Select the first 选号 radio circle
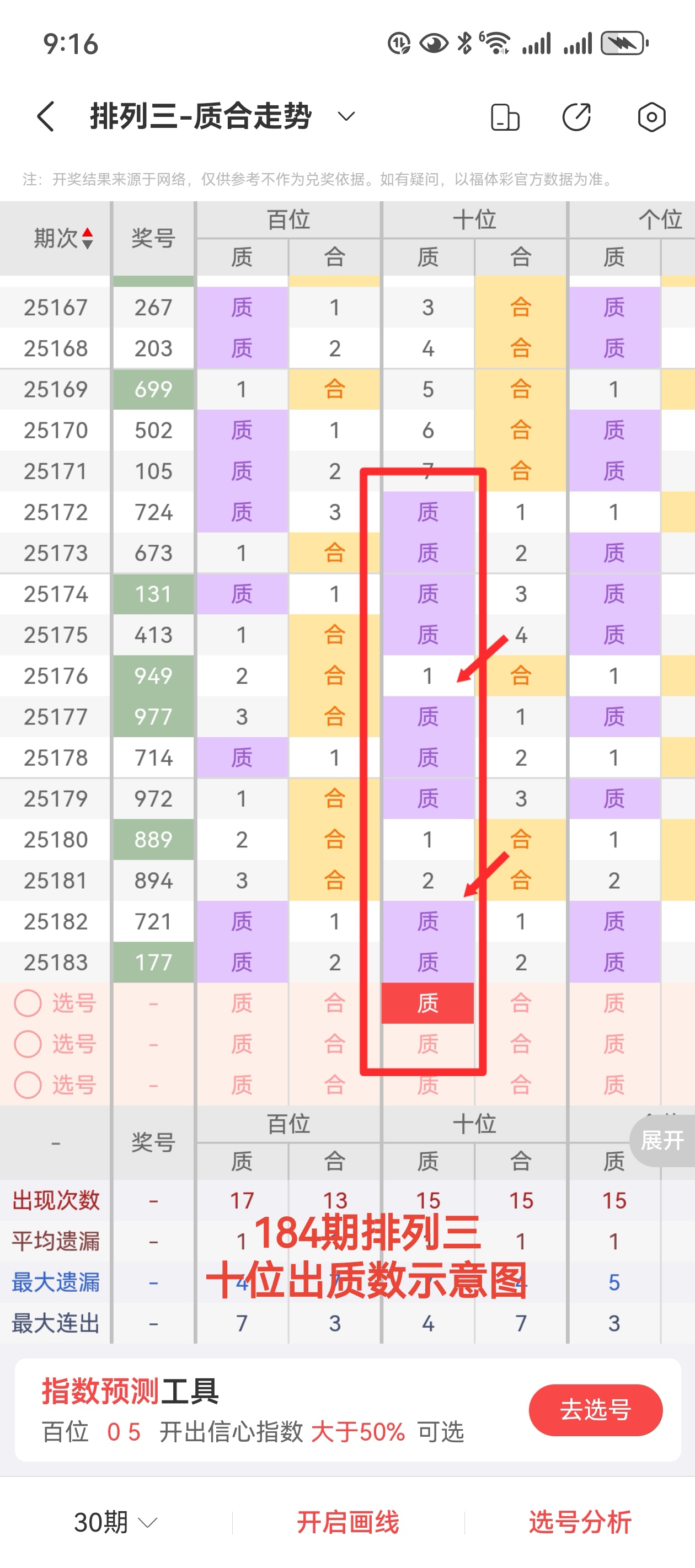Screen dimensions: 695x1568 click(28, 1004)
